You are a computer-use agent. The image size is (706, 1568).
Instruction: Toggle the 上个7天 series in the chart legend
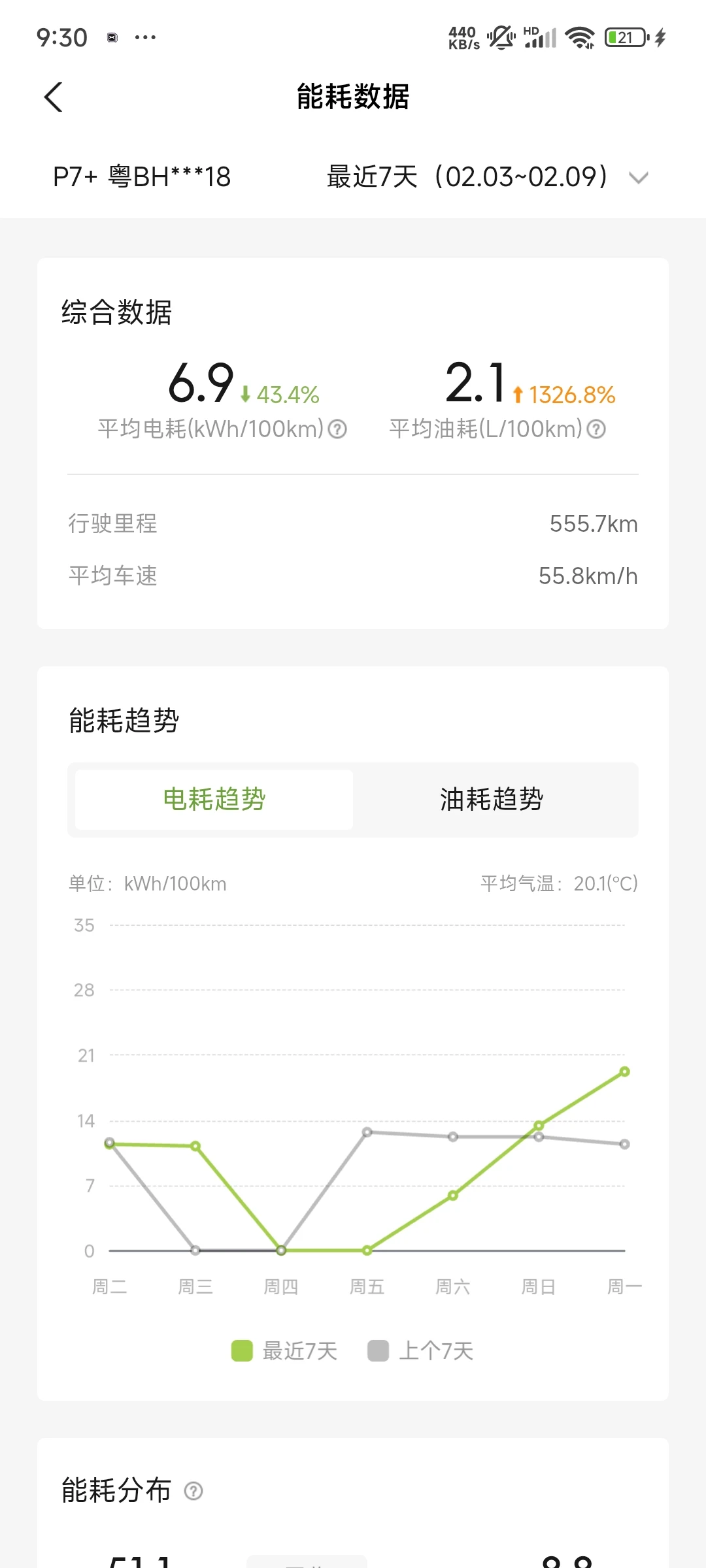click(420, 1350)
